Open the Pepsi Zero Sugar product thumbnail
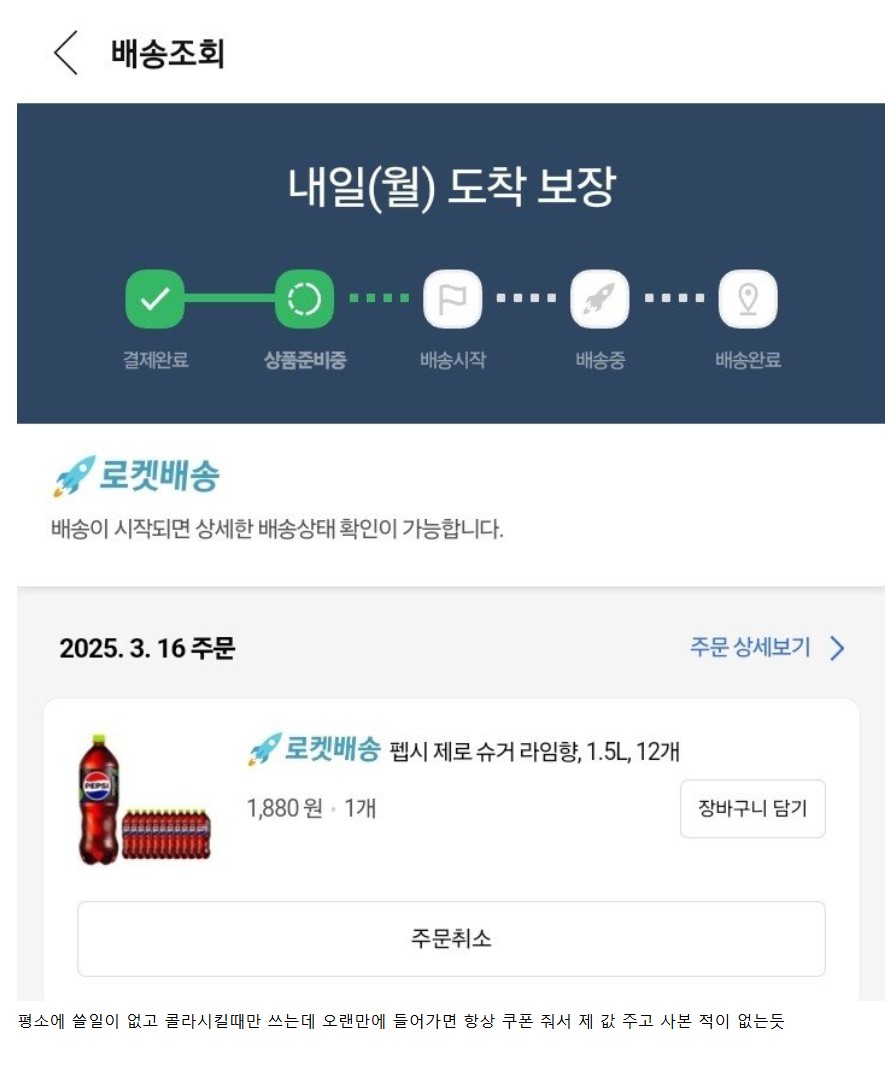888x1084 pixels. (145, 800)
